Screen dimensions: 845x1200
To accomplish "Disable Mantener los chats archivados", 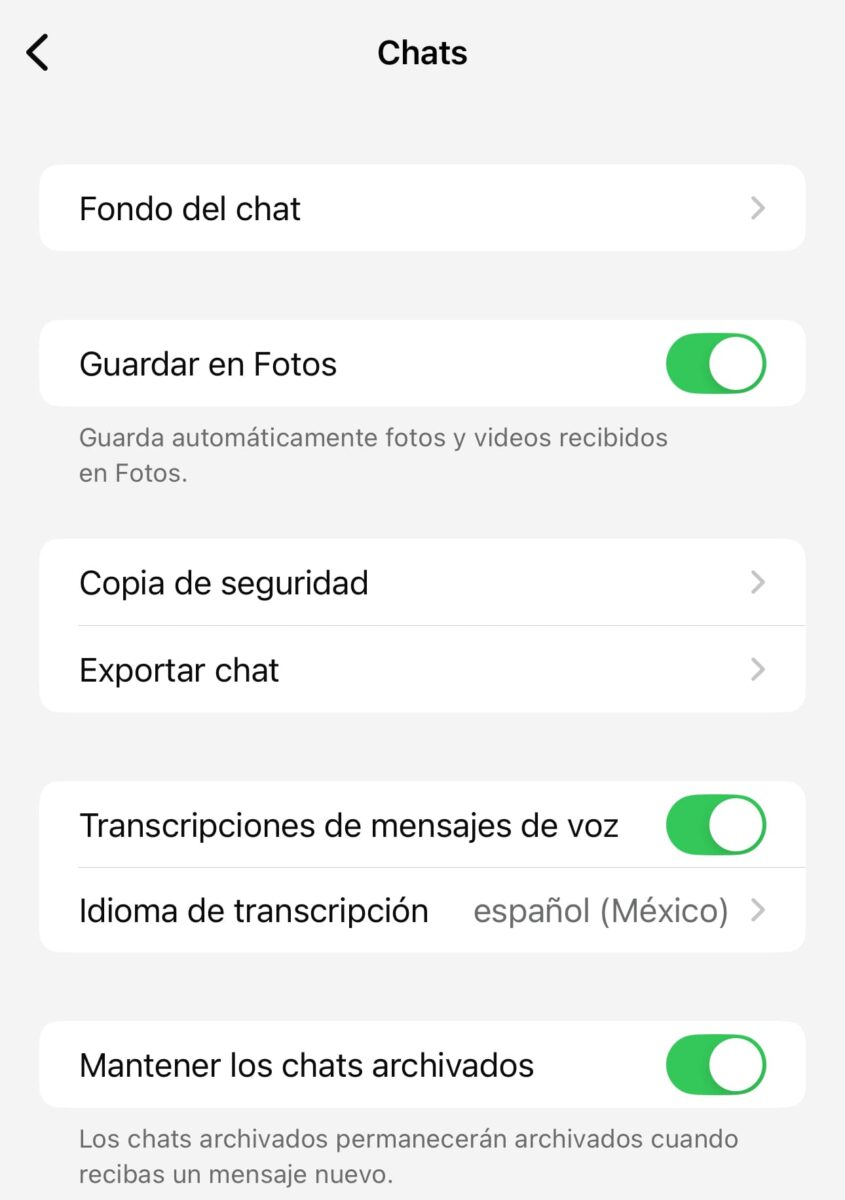I will click(716, 1064).
